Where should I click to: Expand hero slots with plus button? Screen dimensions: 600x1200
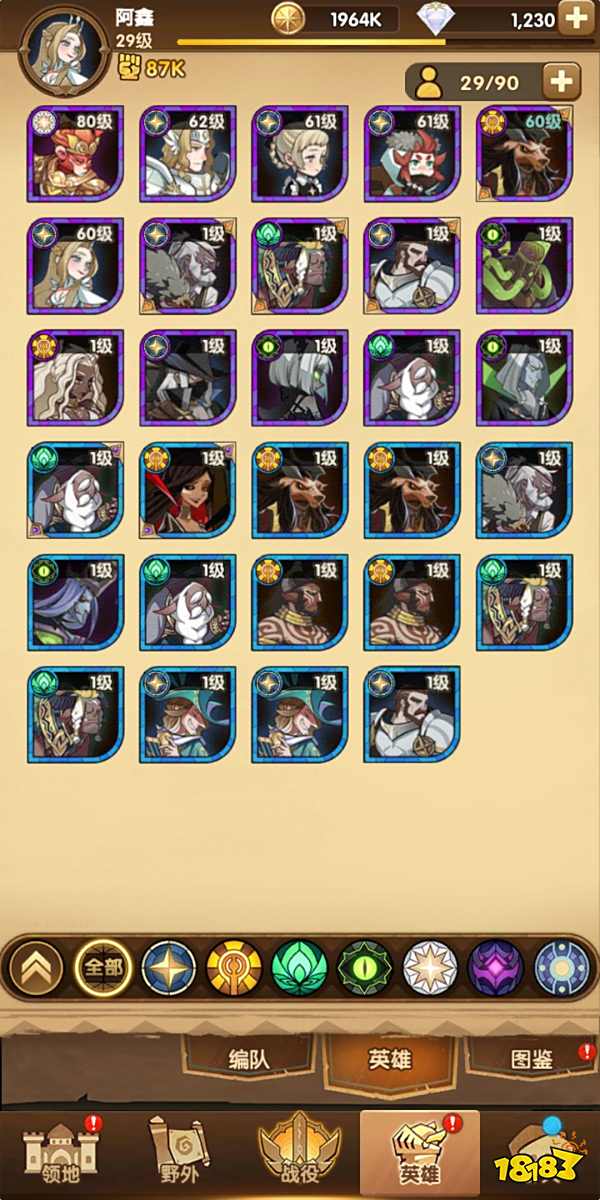coord(562,82)
